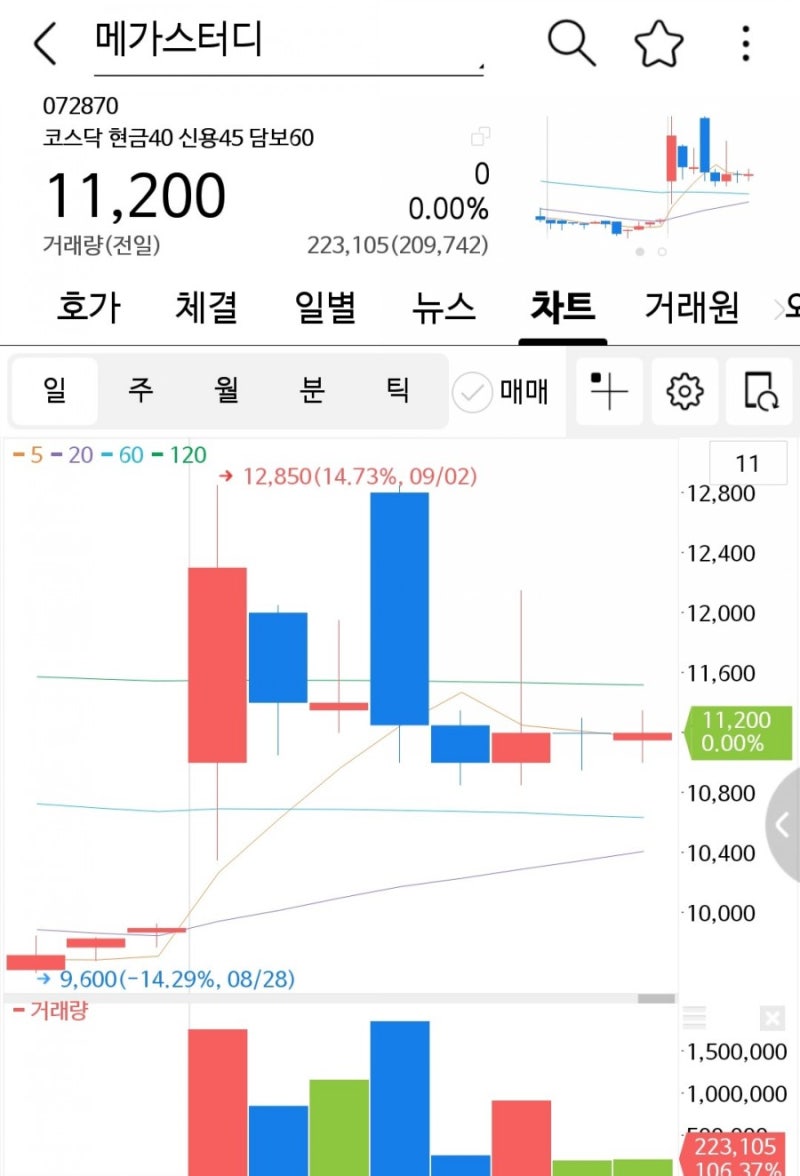800x1176 pixels.
Task: Open the hamburger lines indicator menu
Action: [695, 1019]
